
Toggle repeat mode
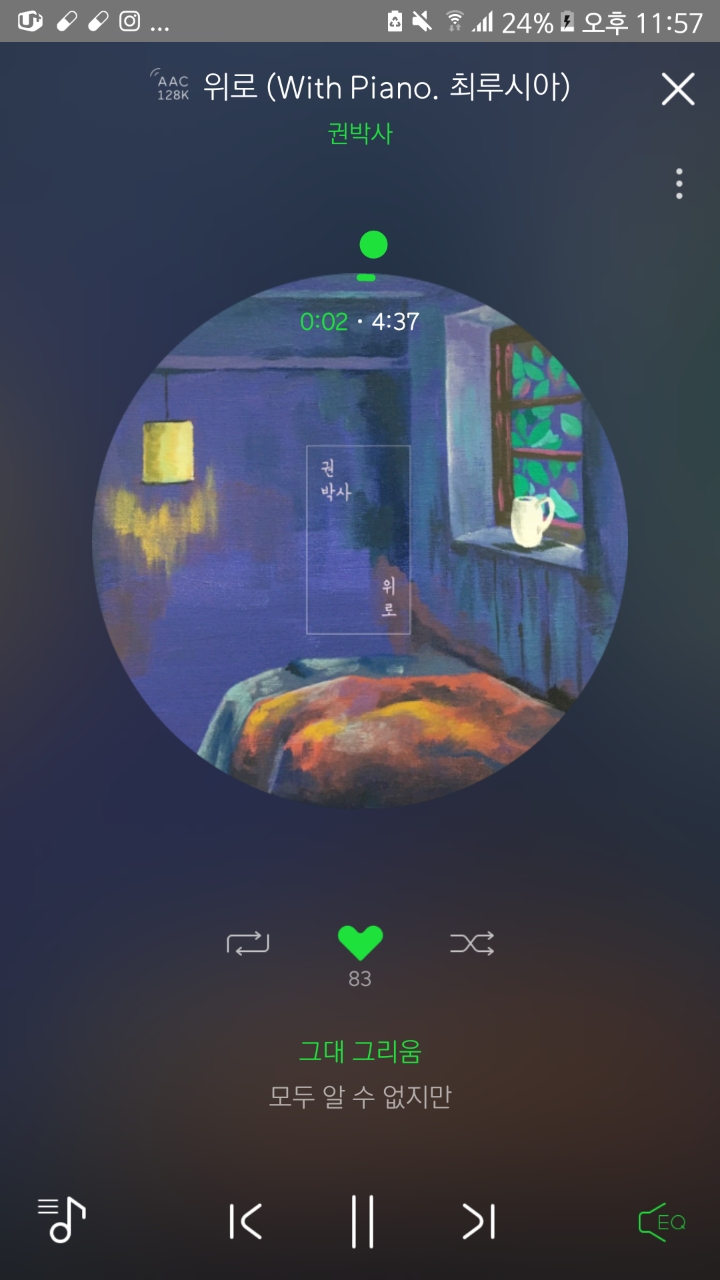click(247, 943)
